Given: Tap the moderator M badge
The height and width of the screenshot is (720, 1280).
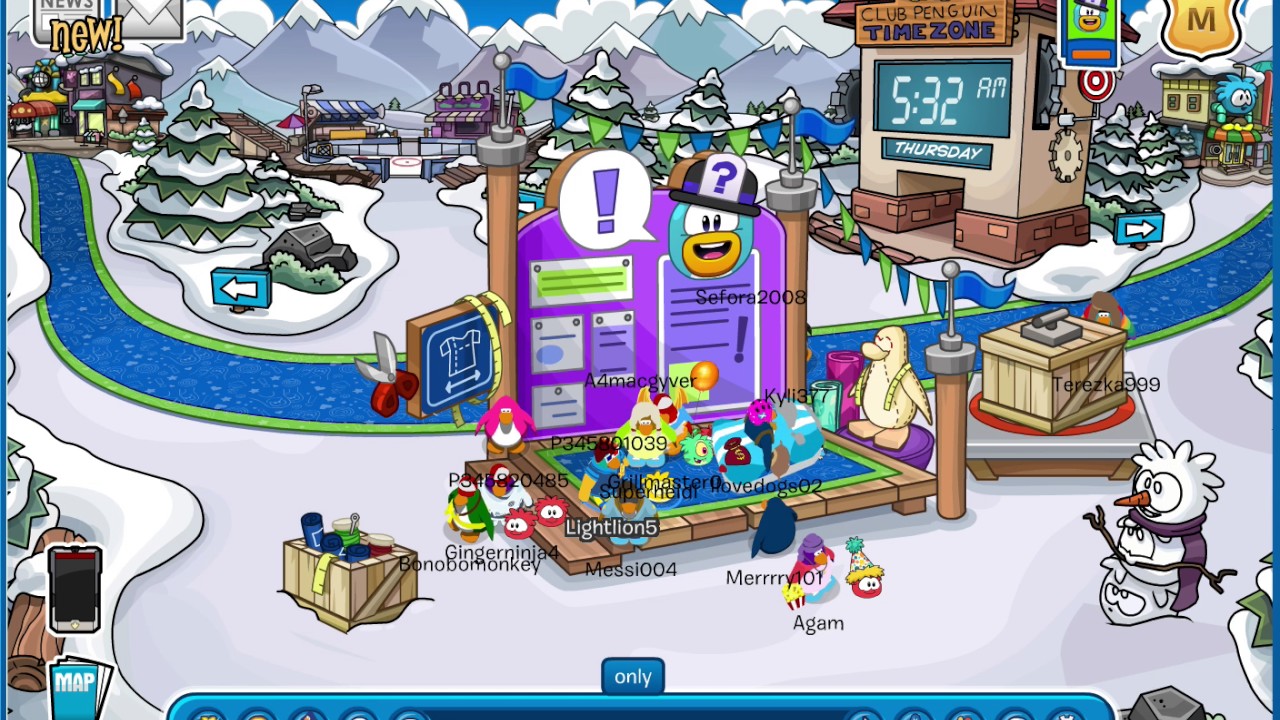Looking at the screenshot, I should pos(1200,22).
